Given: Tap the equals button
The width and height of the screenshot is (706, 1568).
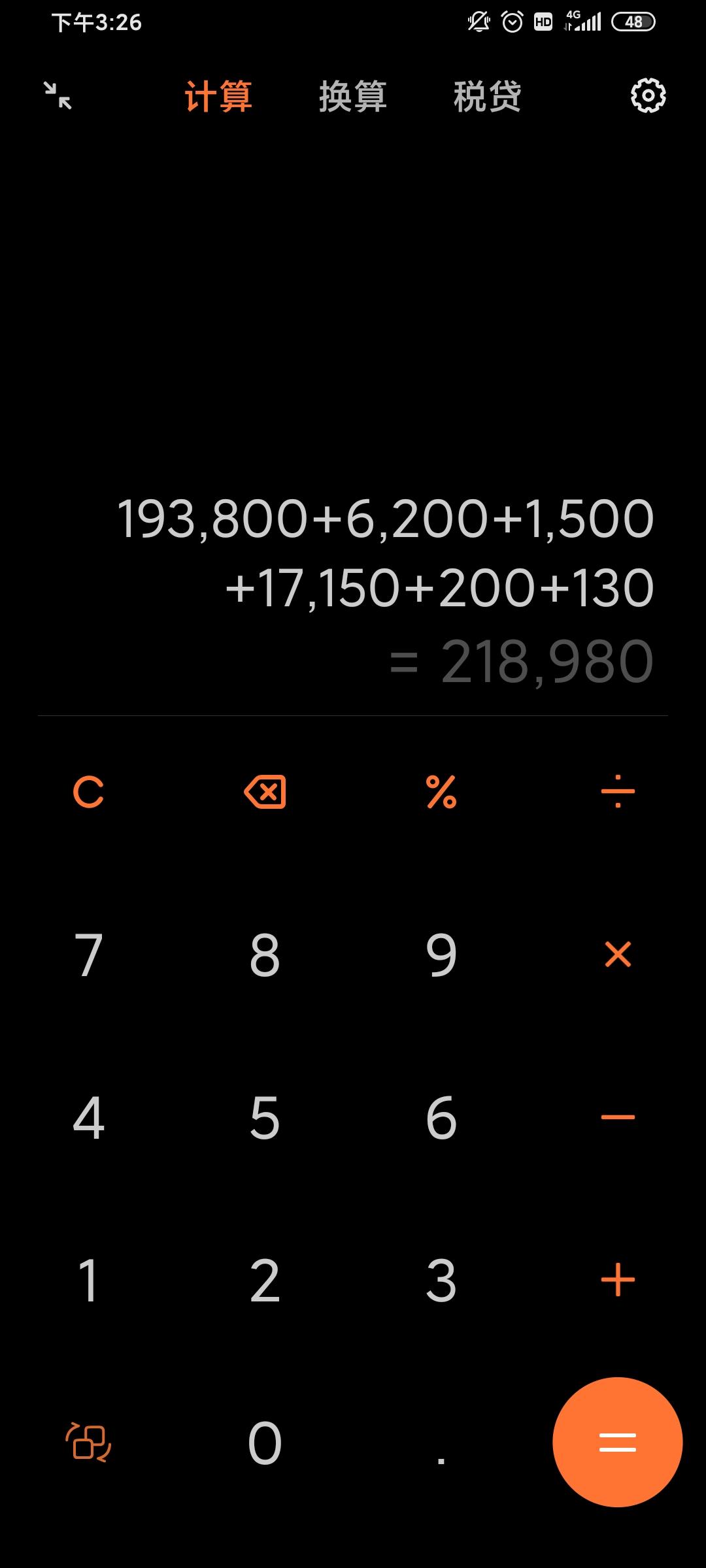Looking at the screenshot, I should point(618,1443).
